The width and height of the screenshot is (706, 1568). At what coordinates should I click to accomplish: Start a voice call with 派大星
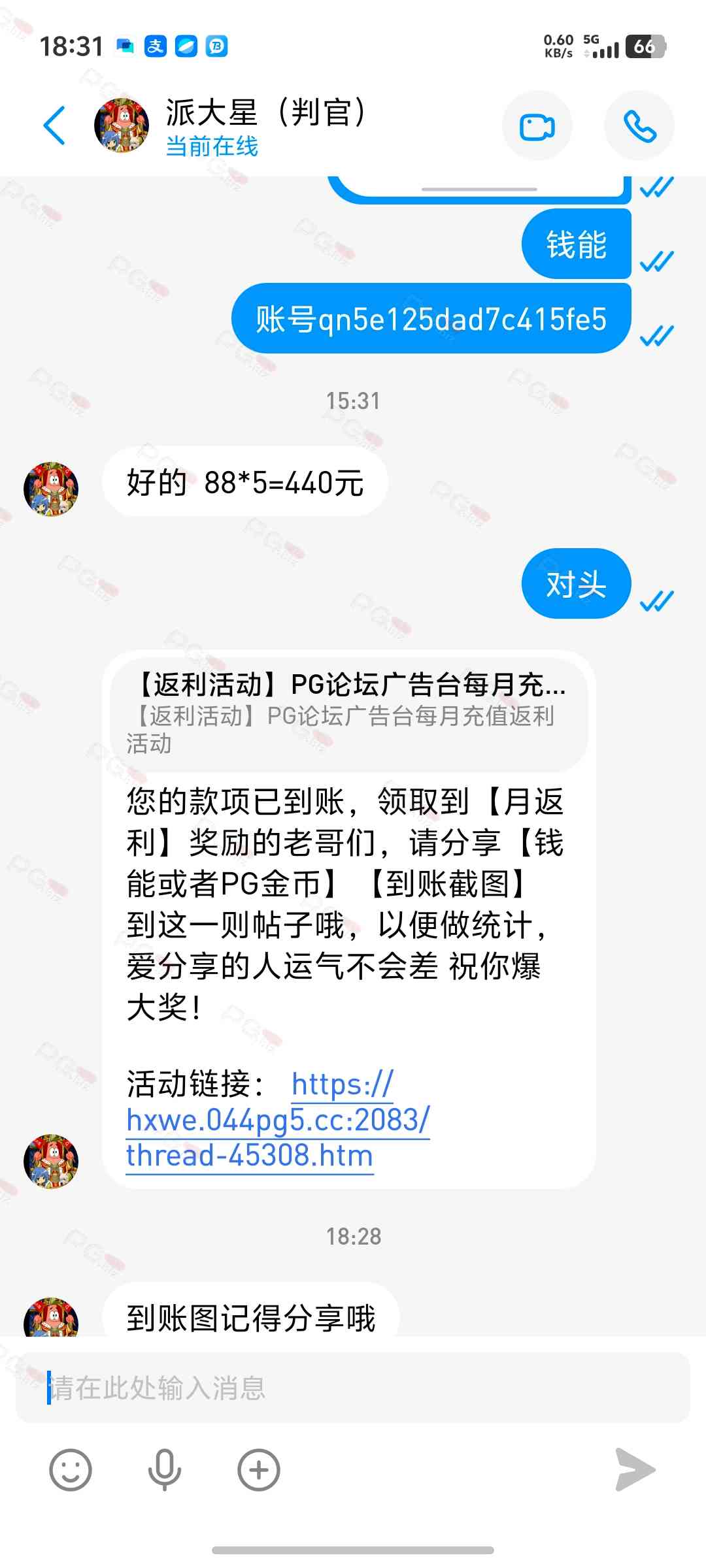click(x=639, y=126)
